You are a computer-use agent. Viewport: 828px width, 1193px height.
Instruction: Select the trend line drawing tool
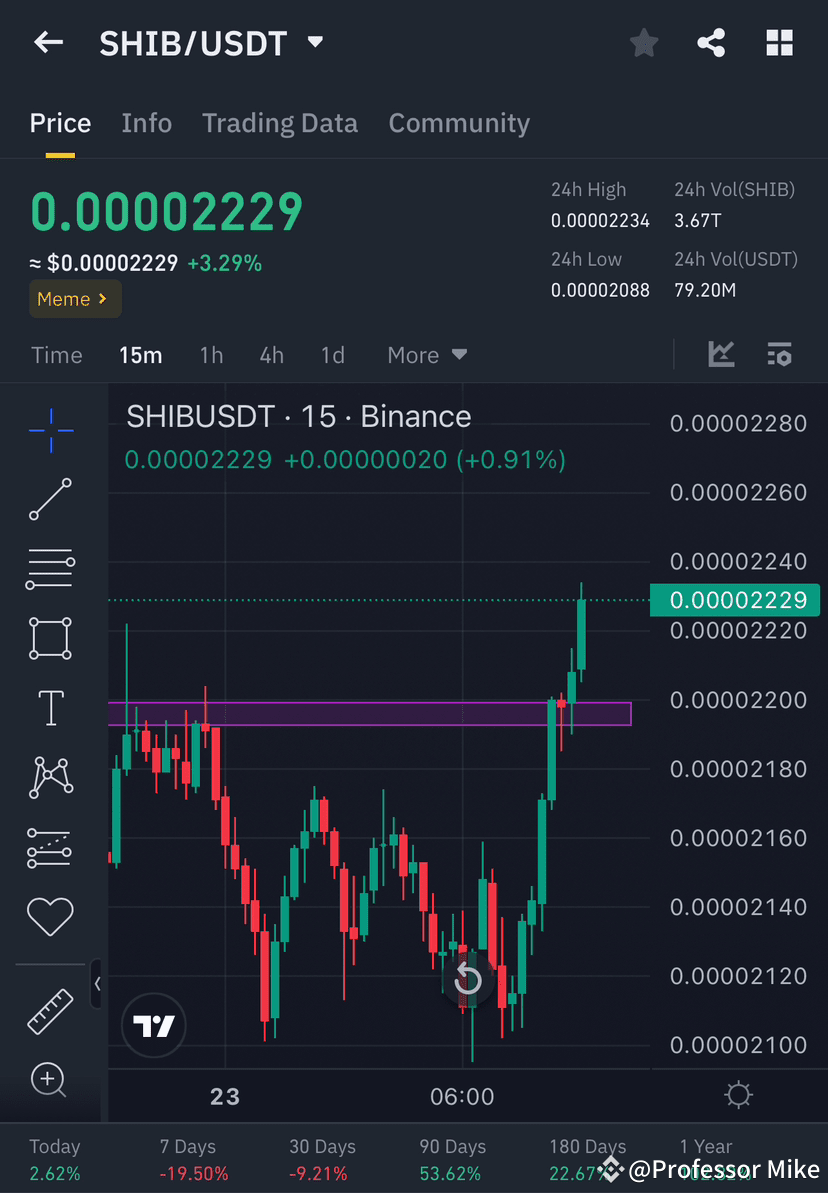click(x=50, y=500)
